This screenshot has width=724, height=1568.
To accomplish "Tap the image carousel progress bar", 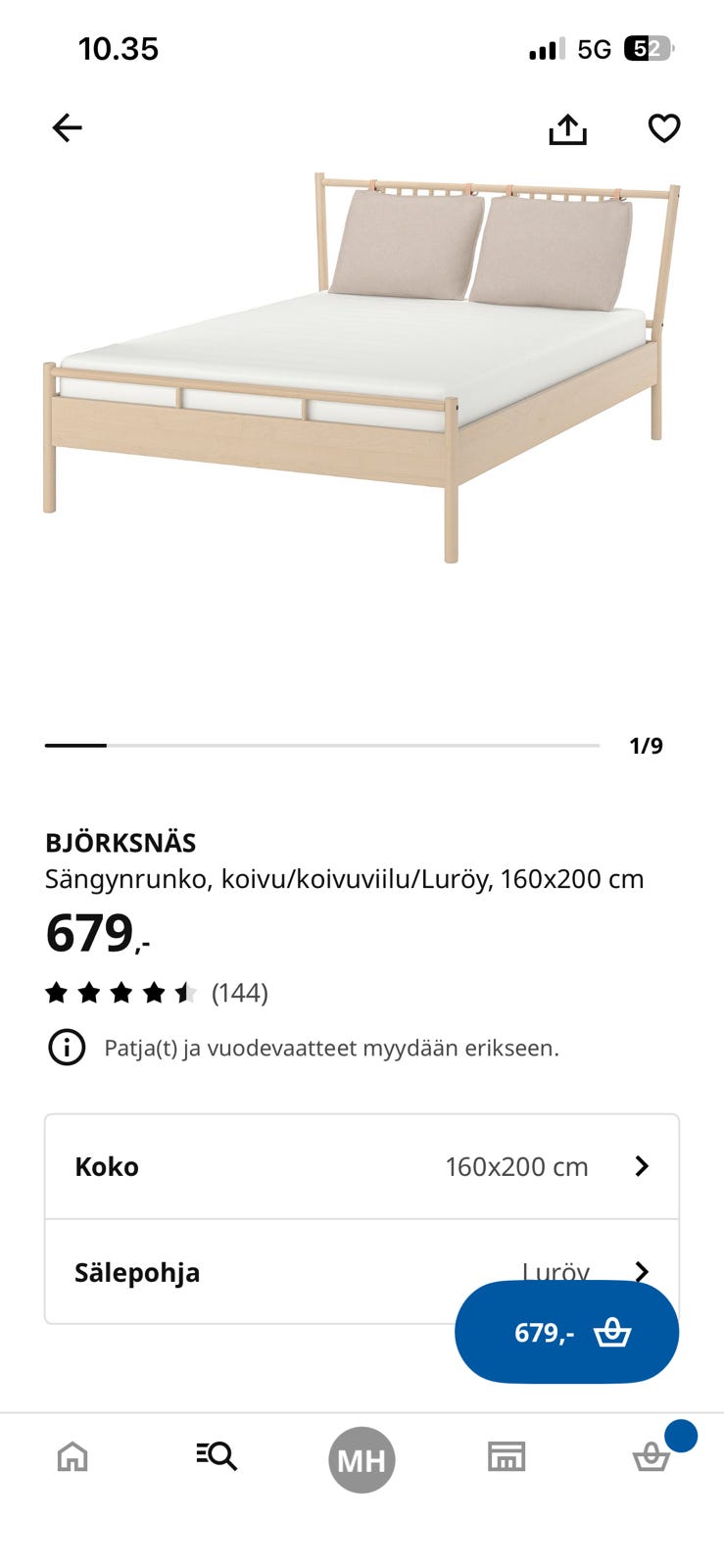I will pyautogui.click(x=323, y=745).
